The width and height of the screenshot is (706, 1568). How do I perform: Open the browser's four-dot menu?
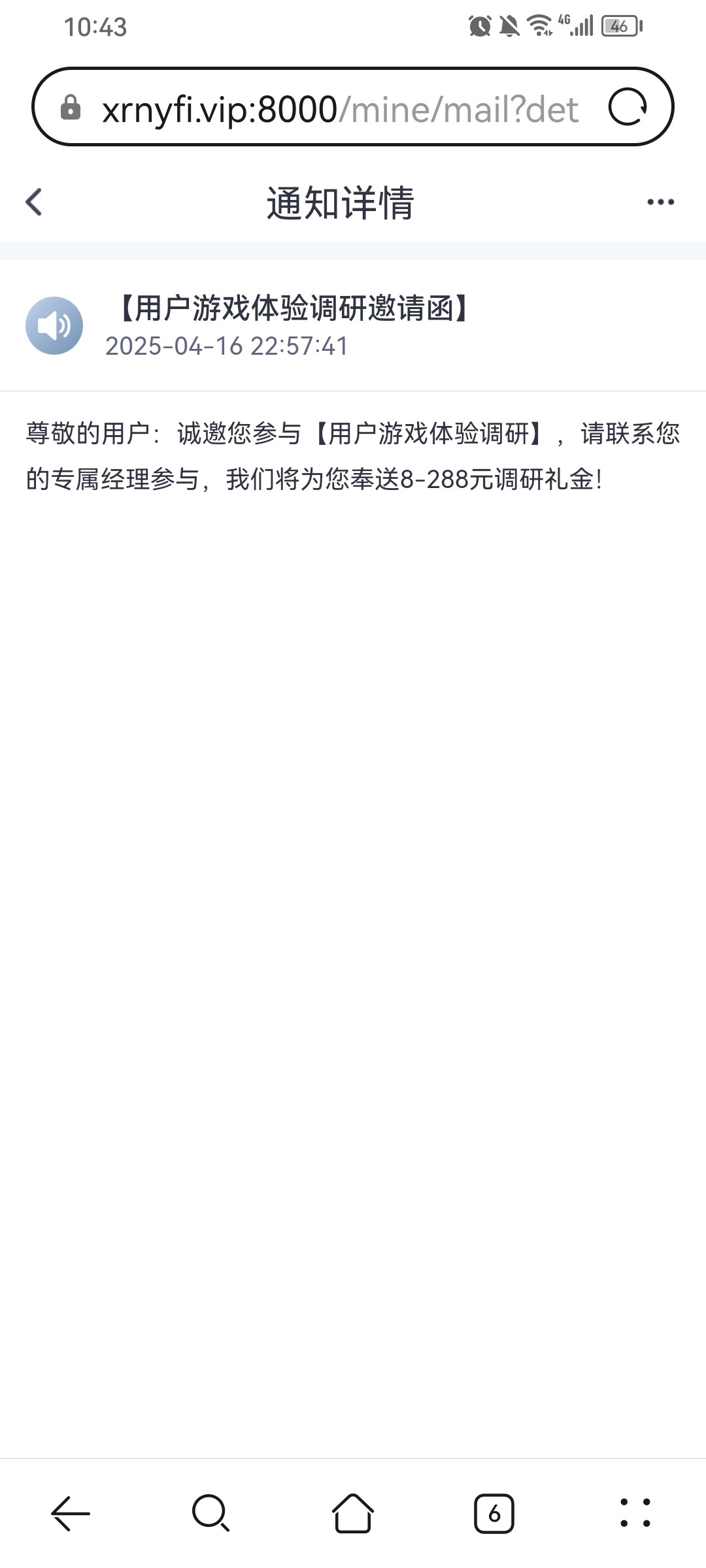click(635, 1513)
